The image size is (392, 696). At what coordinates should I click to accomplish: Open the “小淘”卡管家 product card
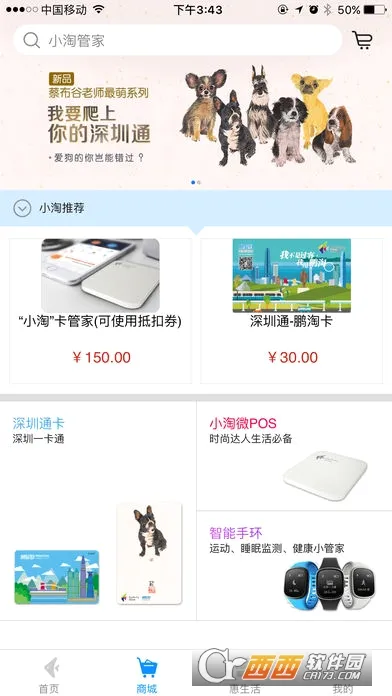pos(100,311)
